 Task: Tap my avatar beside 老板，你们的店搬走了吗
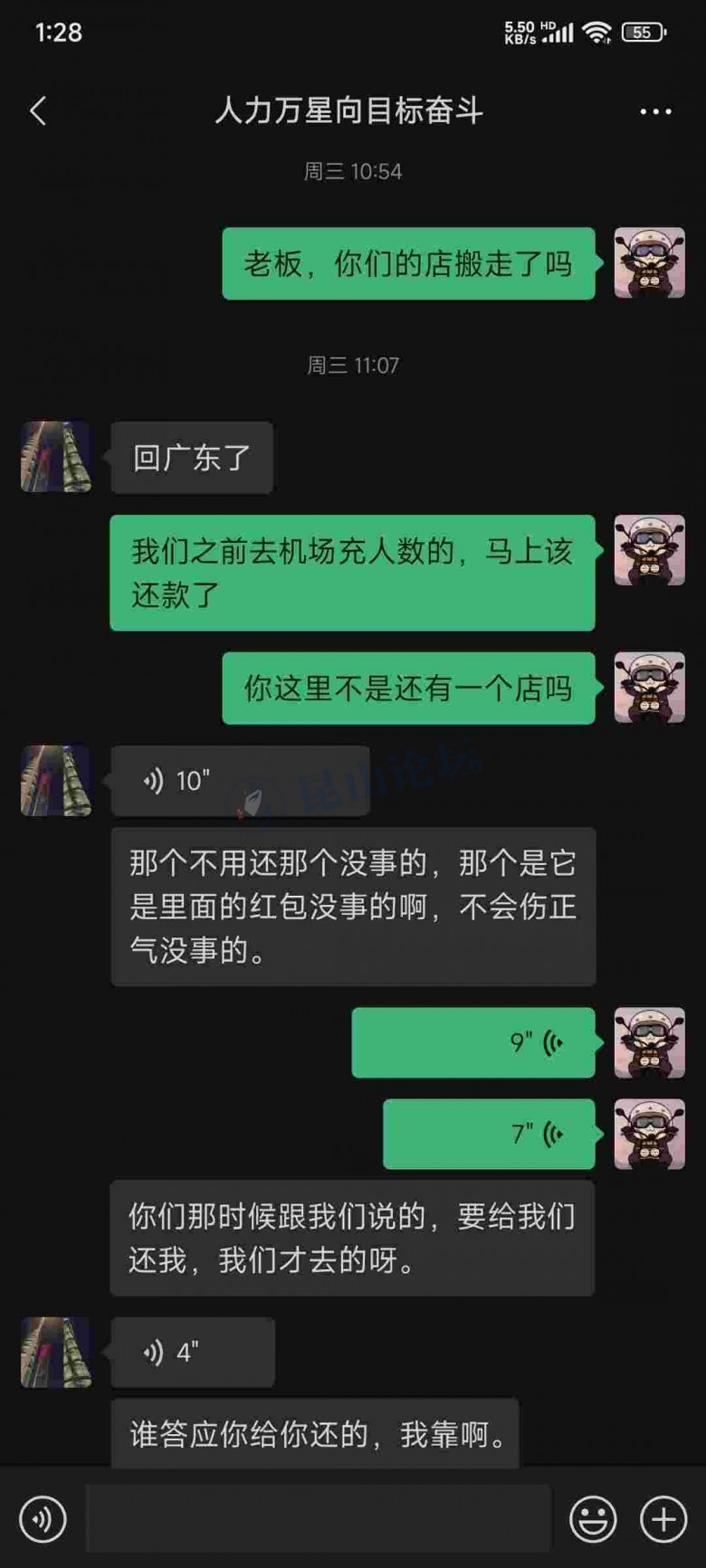point(649,263)
